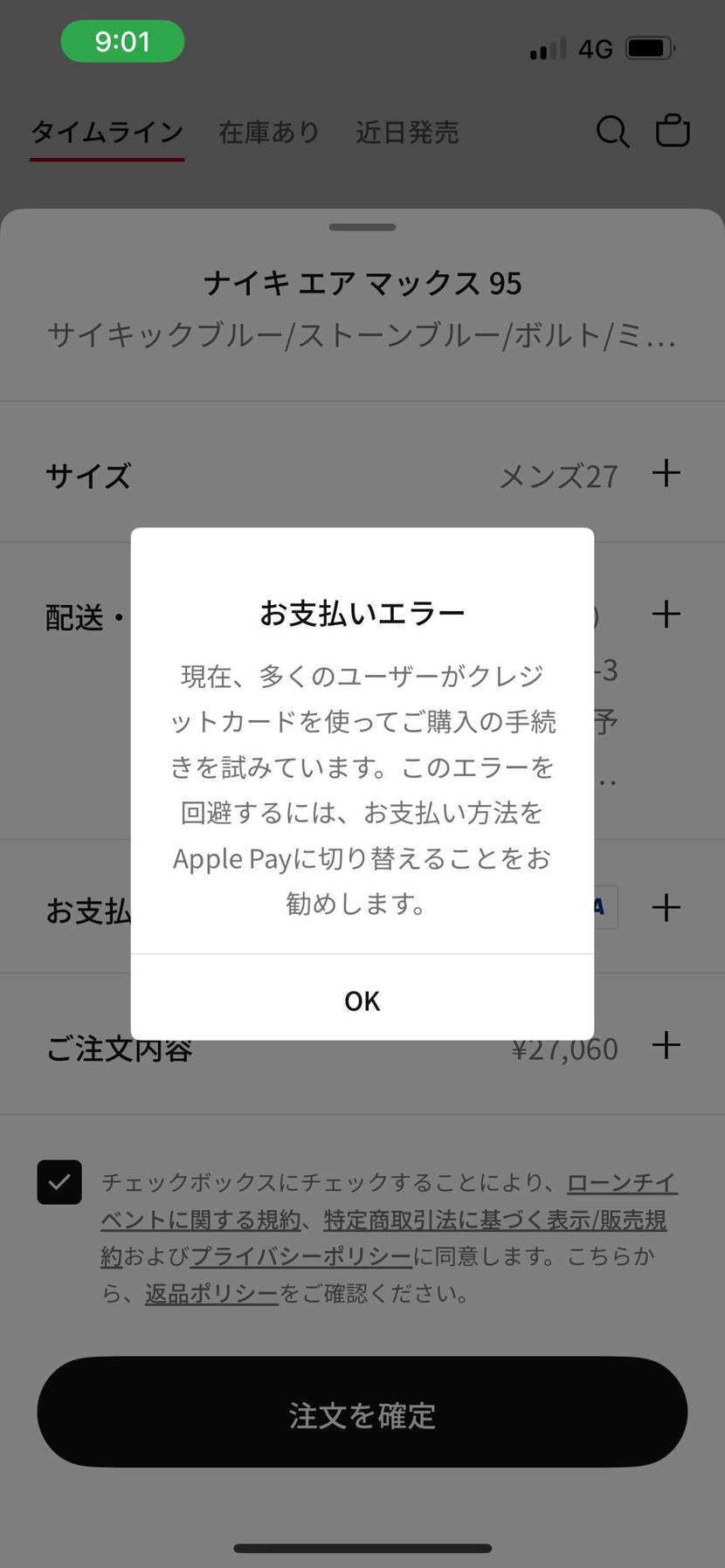
Task: Switch to the 在庫あり tab
Action: point(268,132)
